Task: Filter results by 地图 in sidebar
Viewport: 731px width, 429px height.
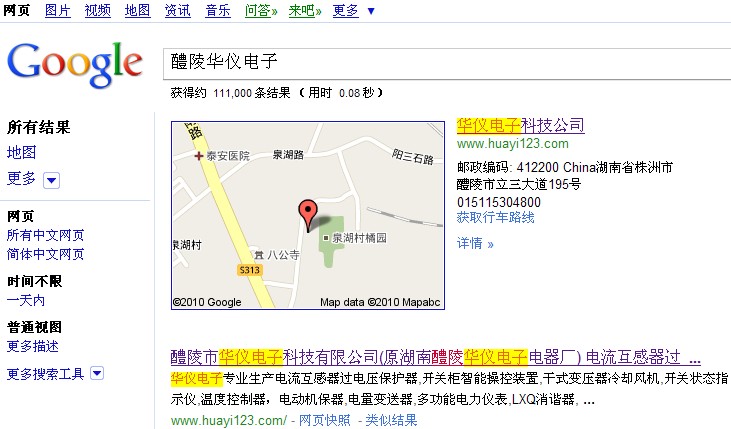Action: tap(21, 152)
